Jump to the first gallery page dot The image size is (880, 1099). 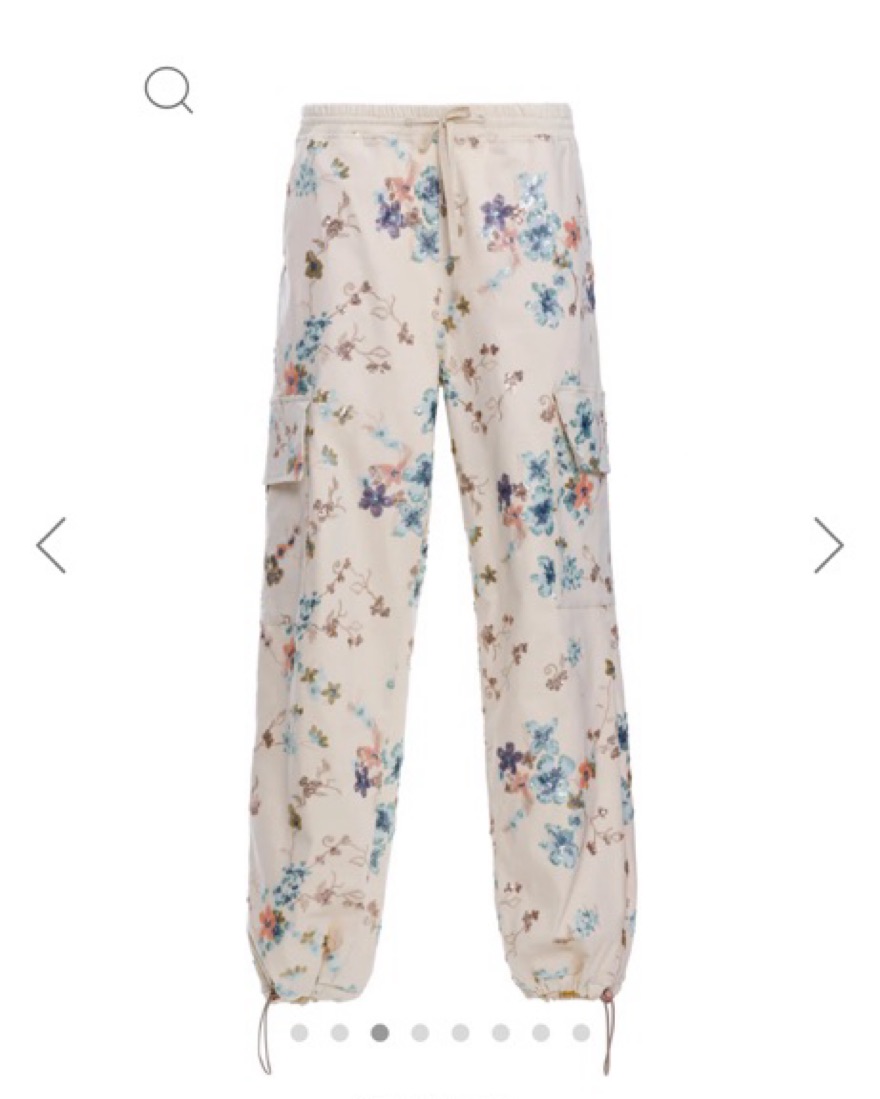coord(299,1033)
